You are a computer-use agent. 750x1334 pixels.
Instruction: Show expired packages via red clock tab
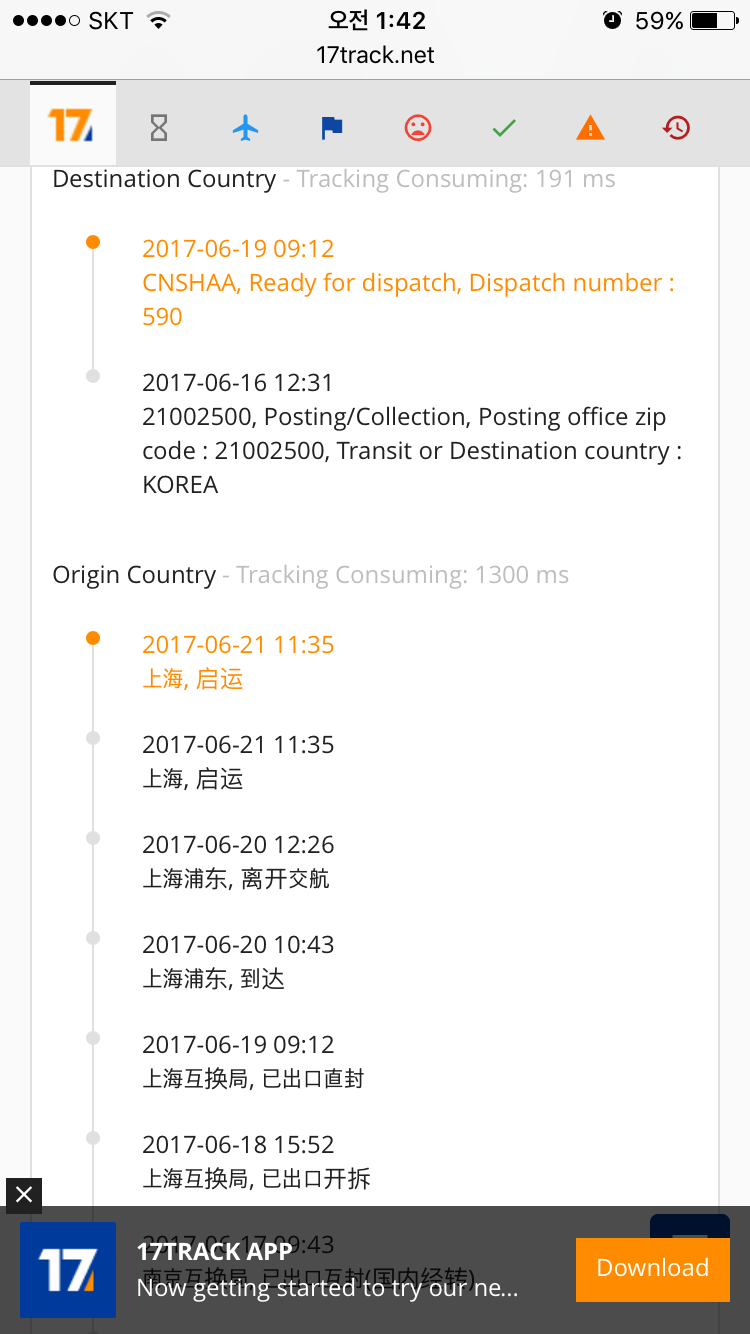point(677,127)
